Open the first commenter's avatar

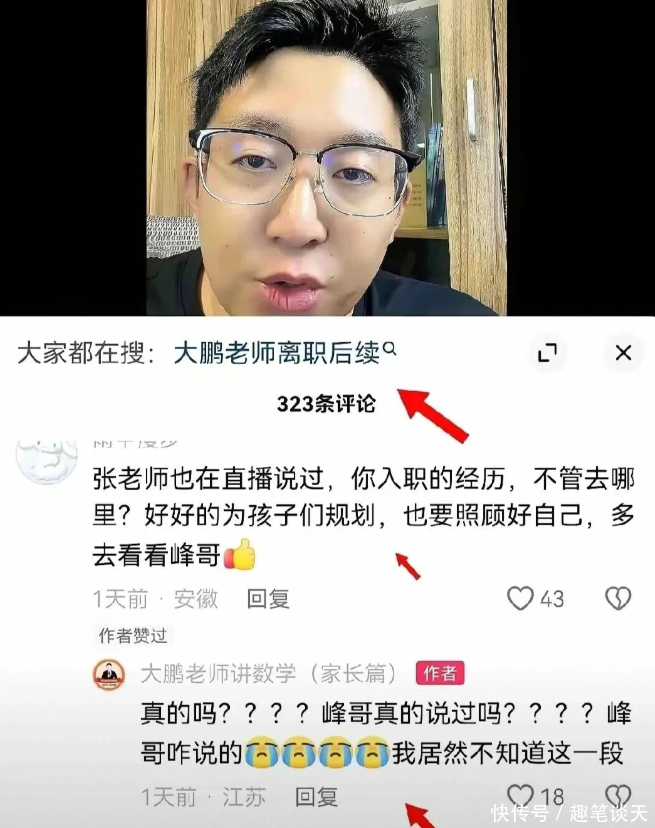(x=48, y=460)
